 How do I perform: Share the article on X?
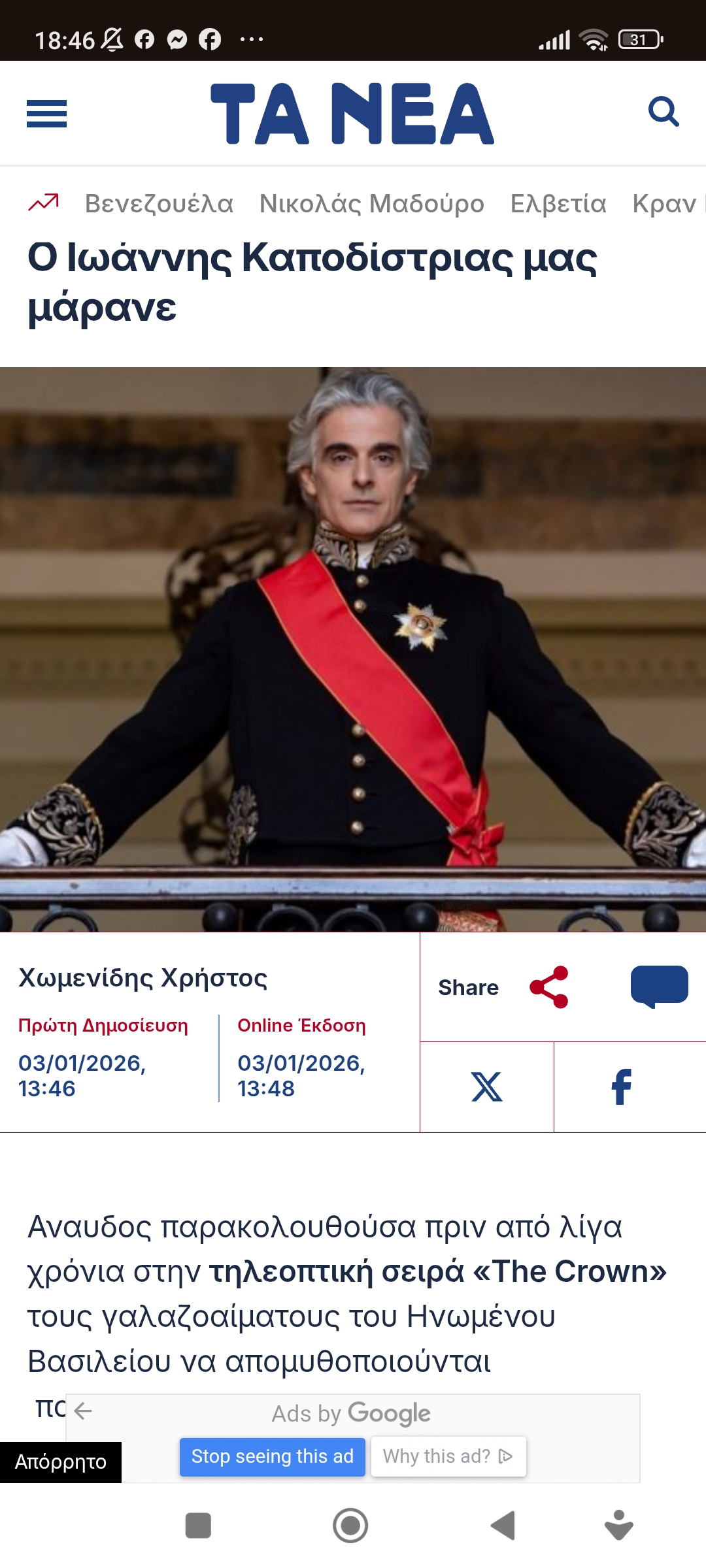point(487,1087)
